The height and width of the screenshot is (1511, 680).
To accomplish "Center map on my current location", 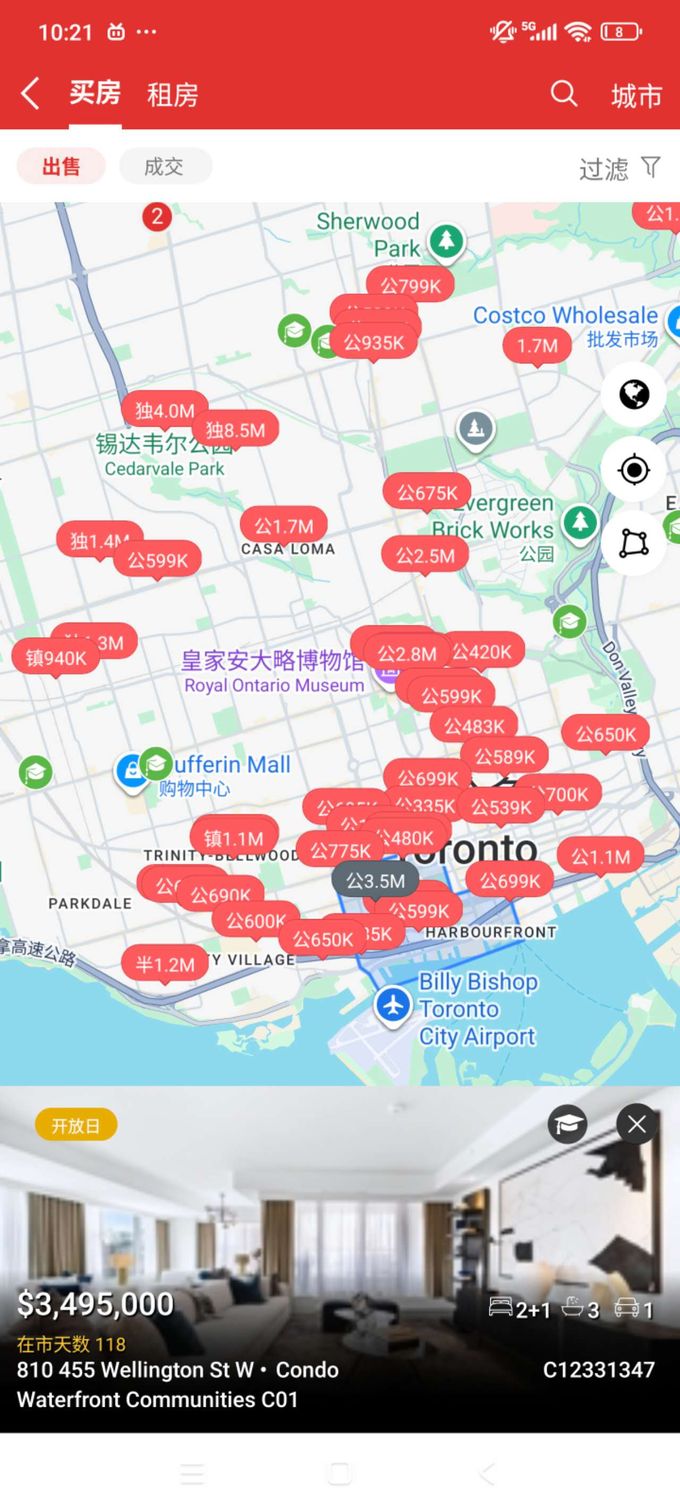I will click(634, 469).
